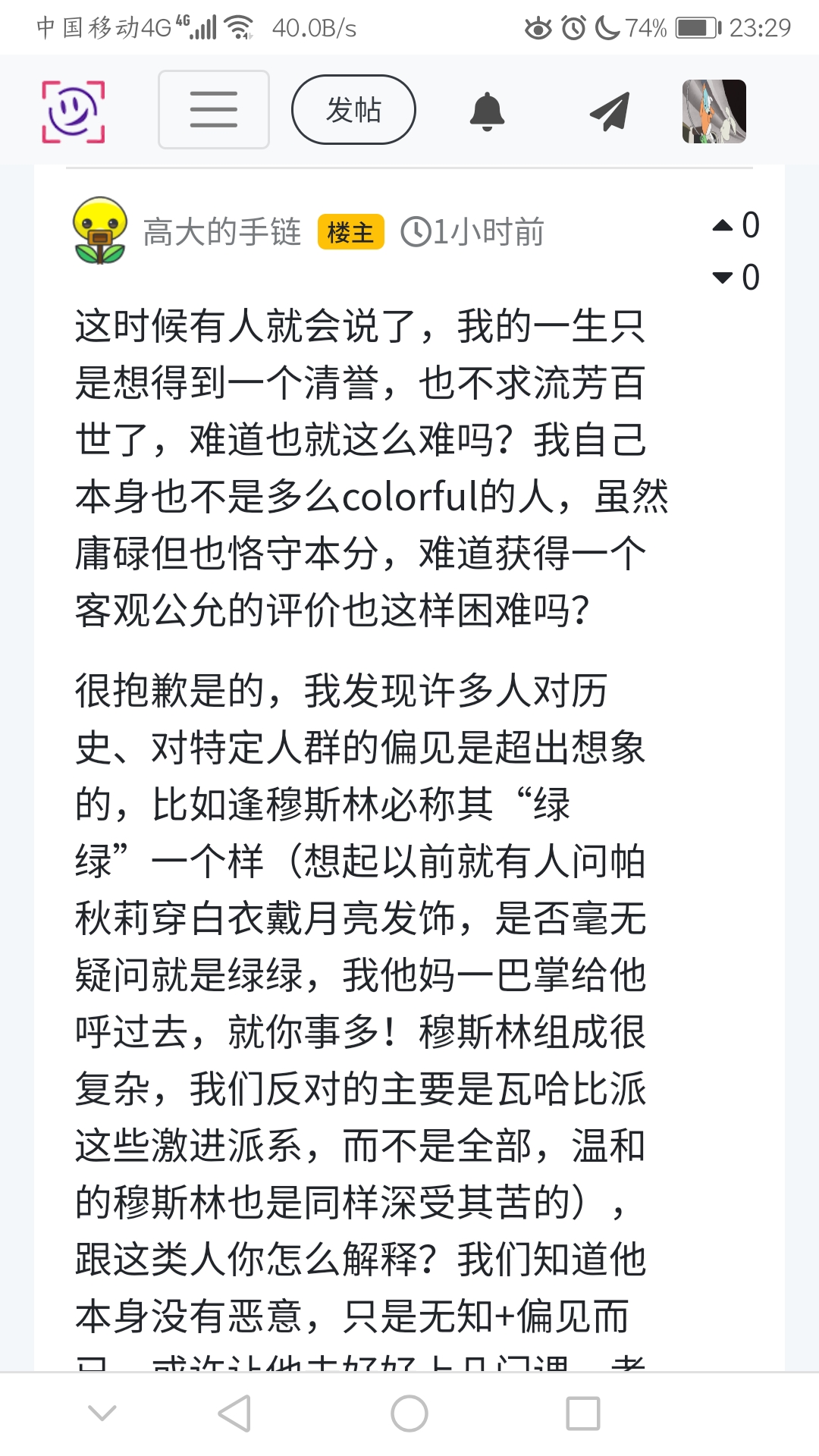
Task: Tap the system home button
Action: pos(409,1414)
